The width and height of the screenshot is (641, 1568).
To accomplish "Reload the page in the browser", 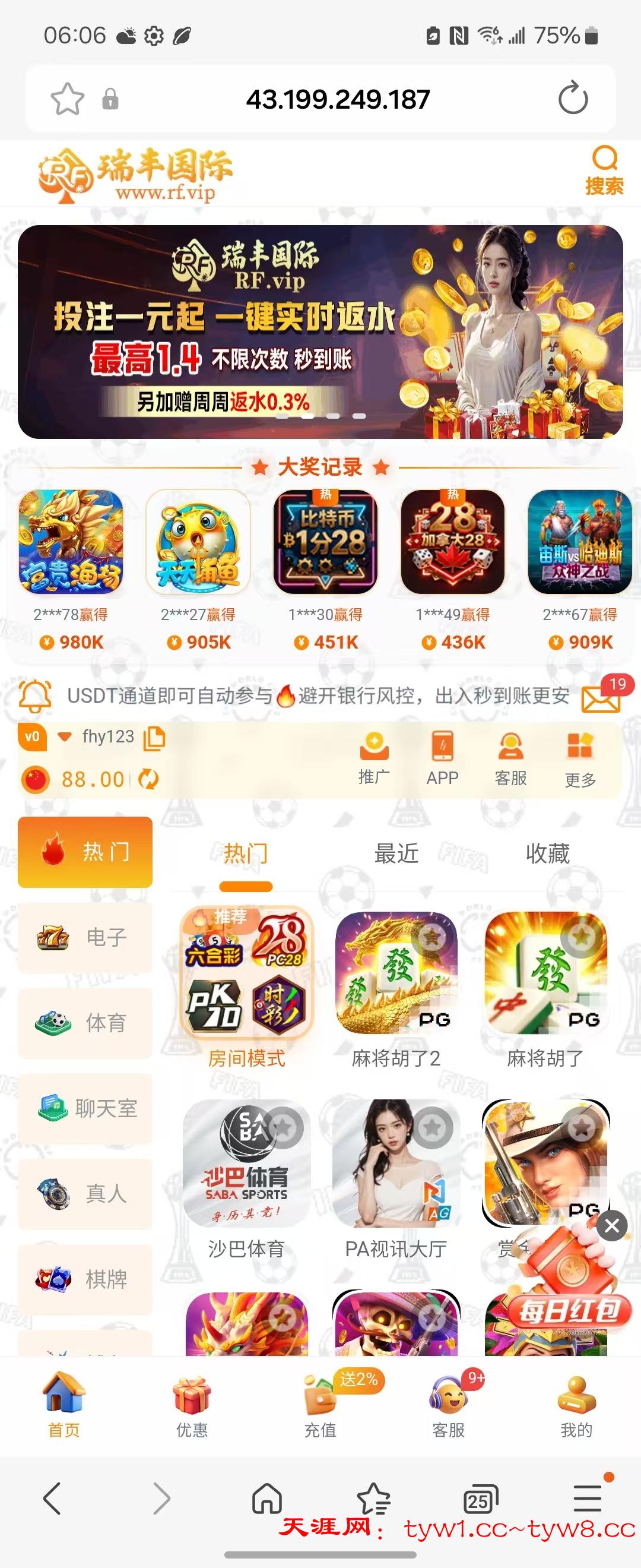I will tap(572, 99).
